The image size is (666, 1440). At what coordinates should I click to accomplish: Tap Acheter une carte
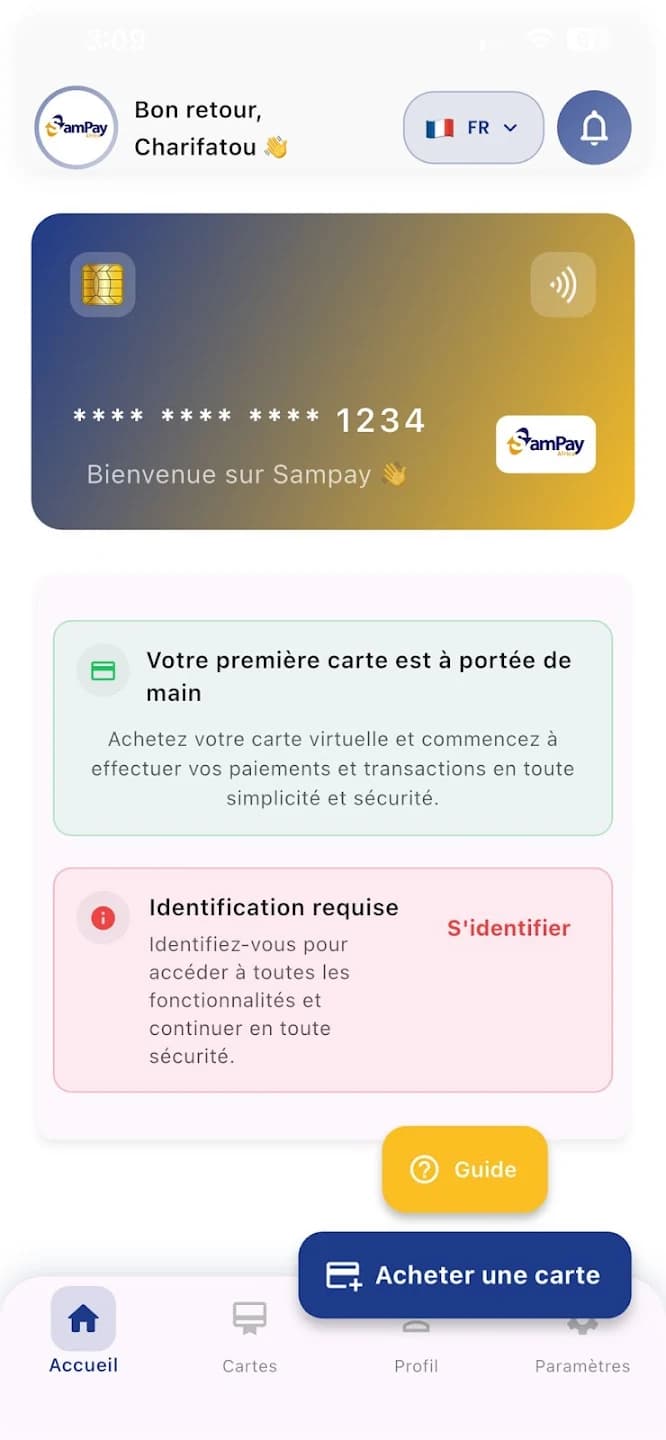click(465, 1275)
